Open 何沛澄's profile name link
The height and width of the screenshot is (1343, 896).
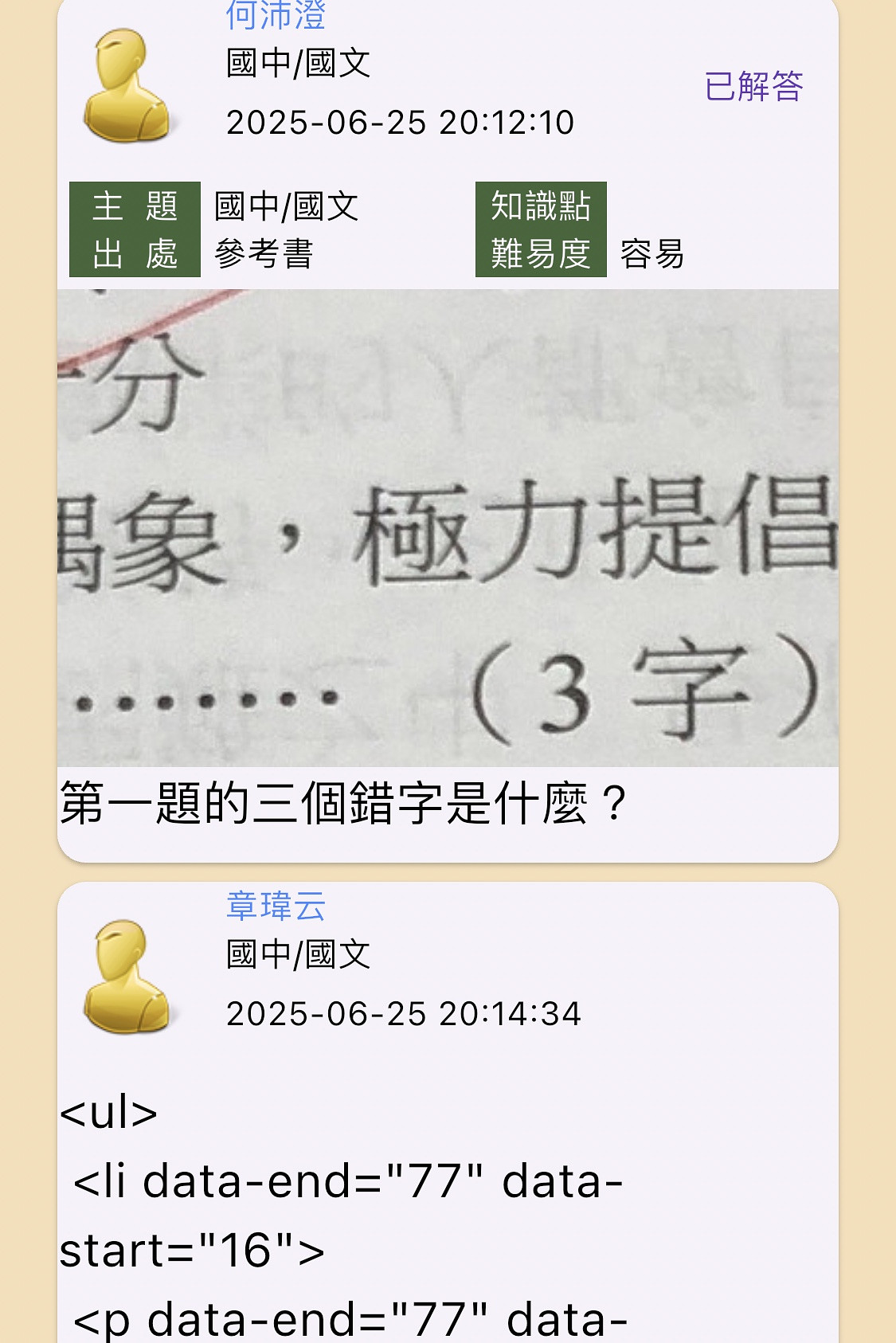pos(276,16)
